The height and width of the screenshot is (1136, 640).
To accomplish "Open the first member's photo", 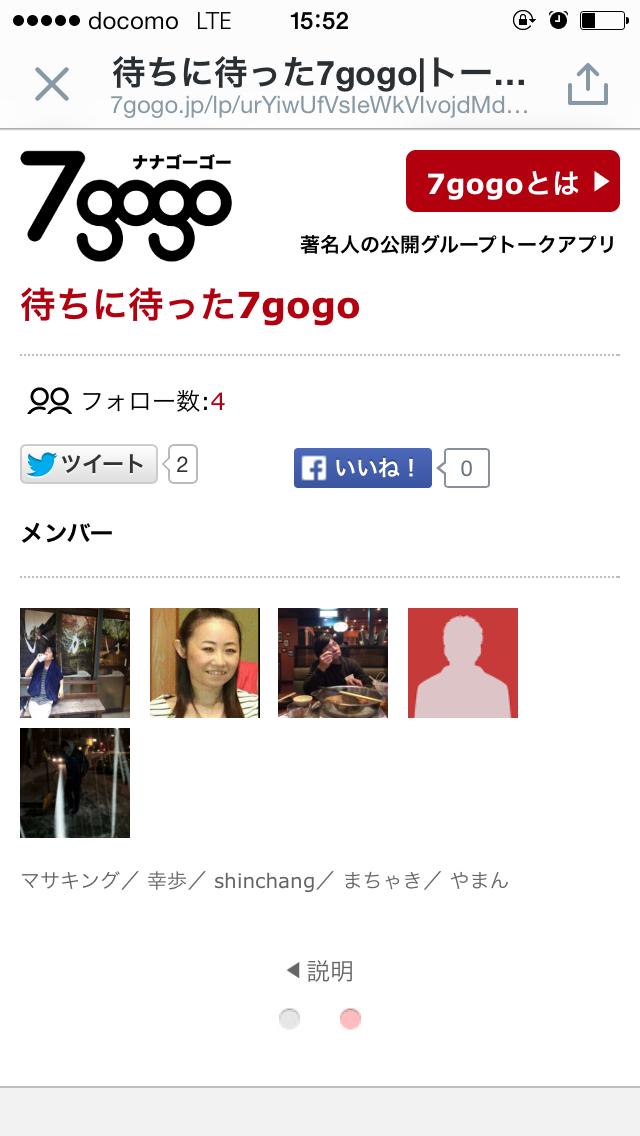I will click(x=75, y=663).
